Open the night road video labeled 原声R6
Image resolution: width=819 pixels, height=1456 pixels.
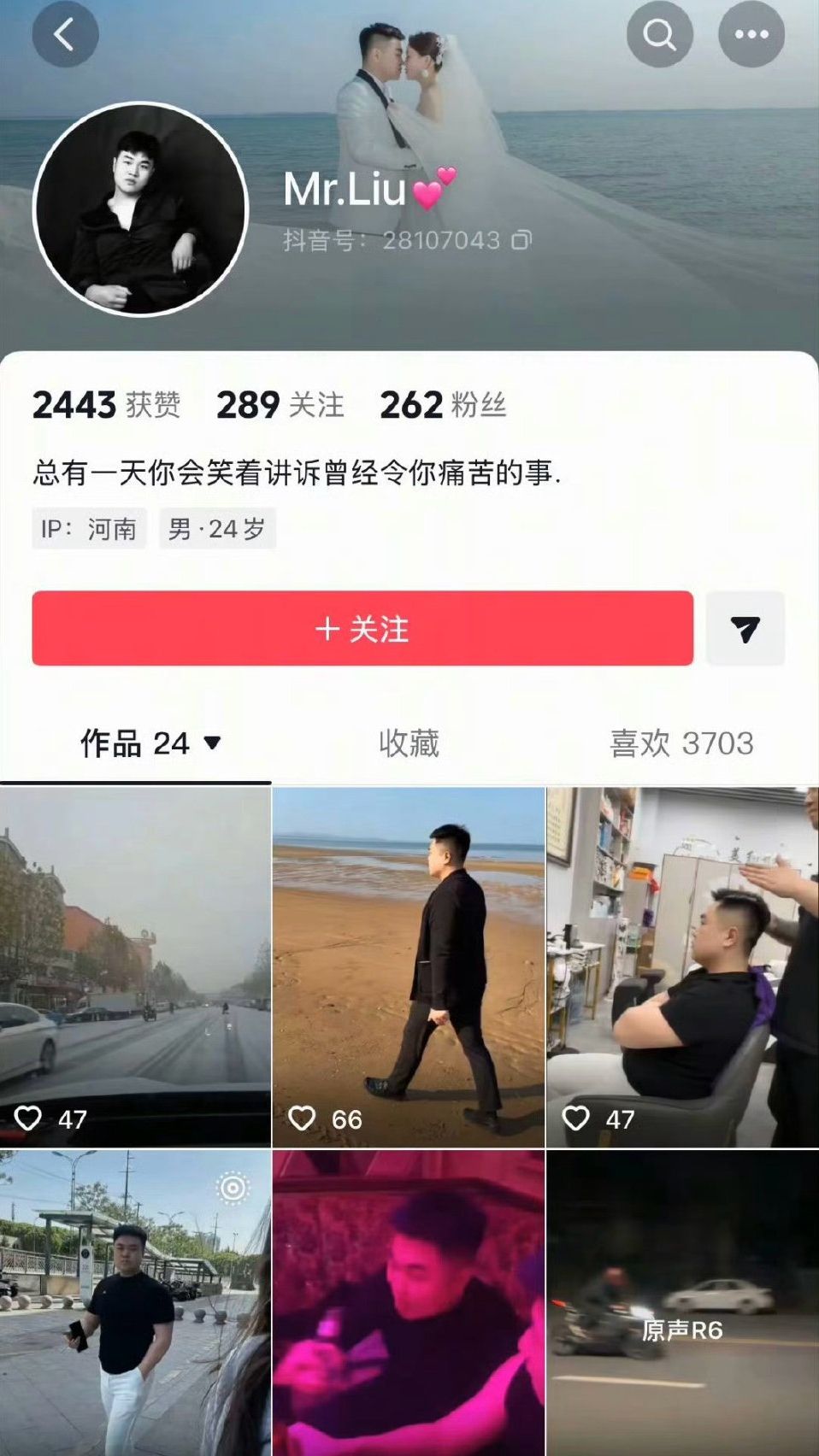click(682, 1303)
